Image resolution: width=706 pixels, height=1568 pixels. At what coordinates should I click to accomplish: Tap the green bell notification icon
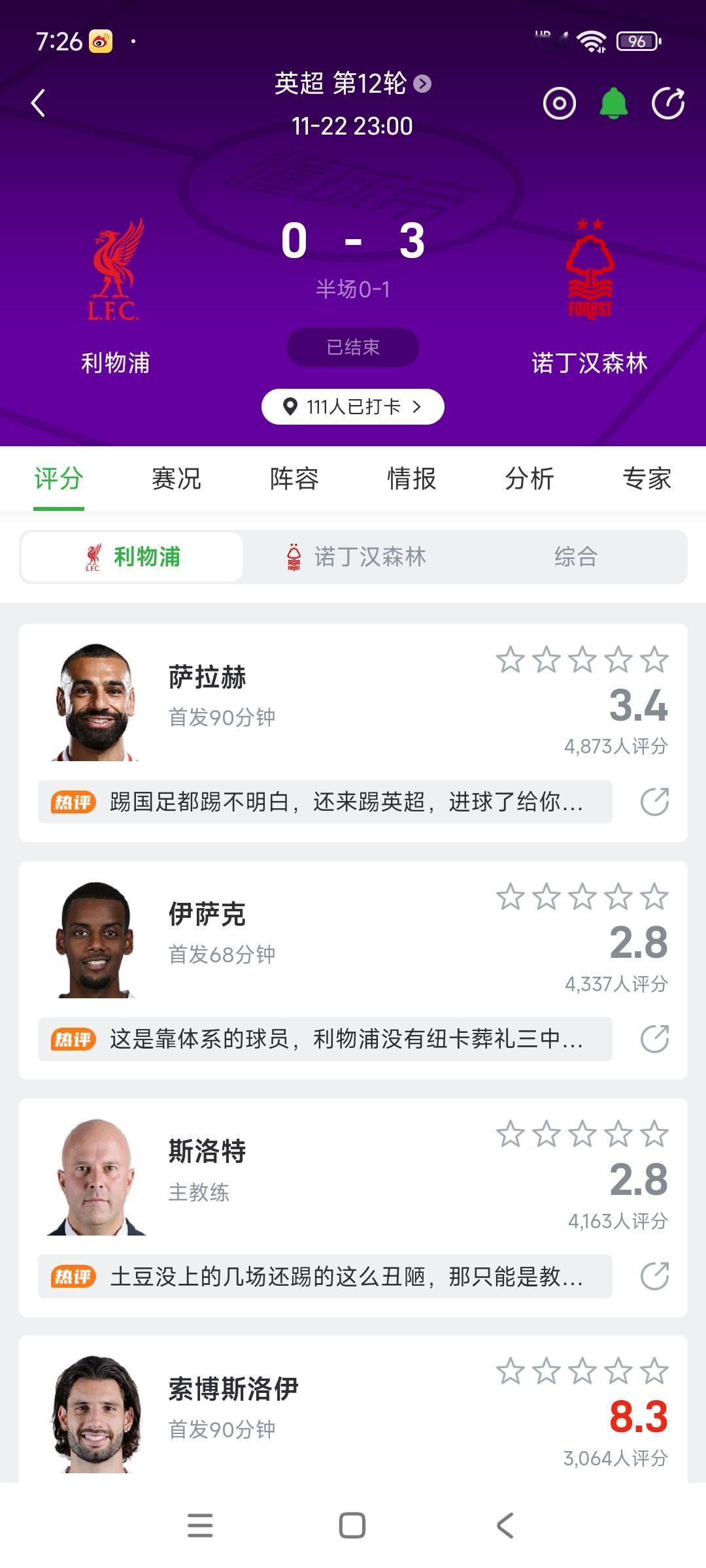point(613,103)
